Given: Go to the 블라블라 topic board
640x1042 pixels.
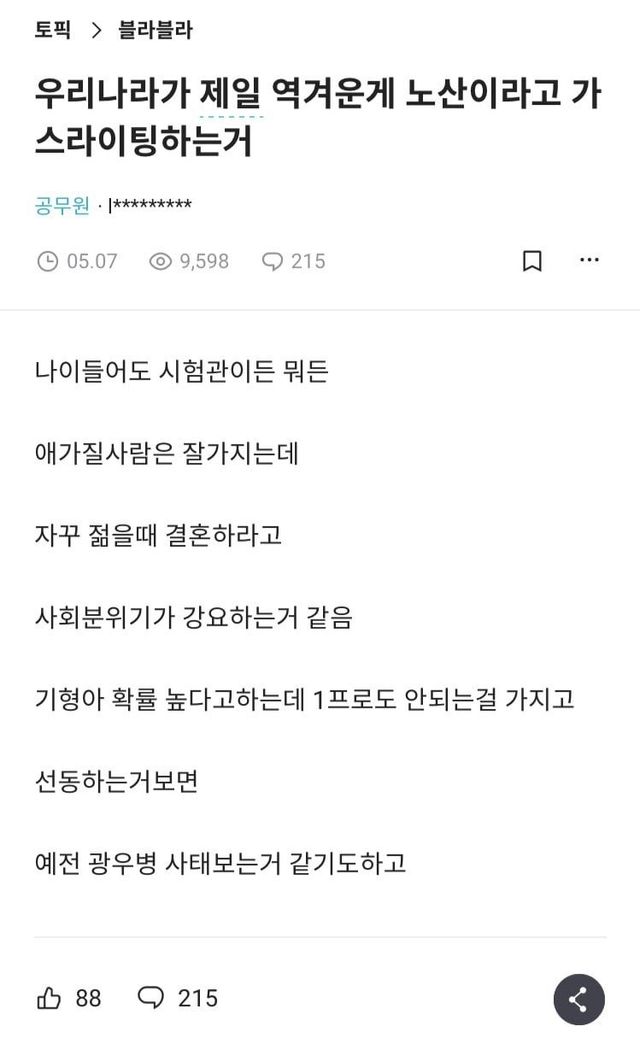Looking at the screenshot, I should [155, 30].
